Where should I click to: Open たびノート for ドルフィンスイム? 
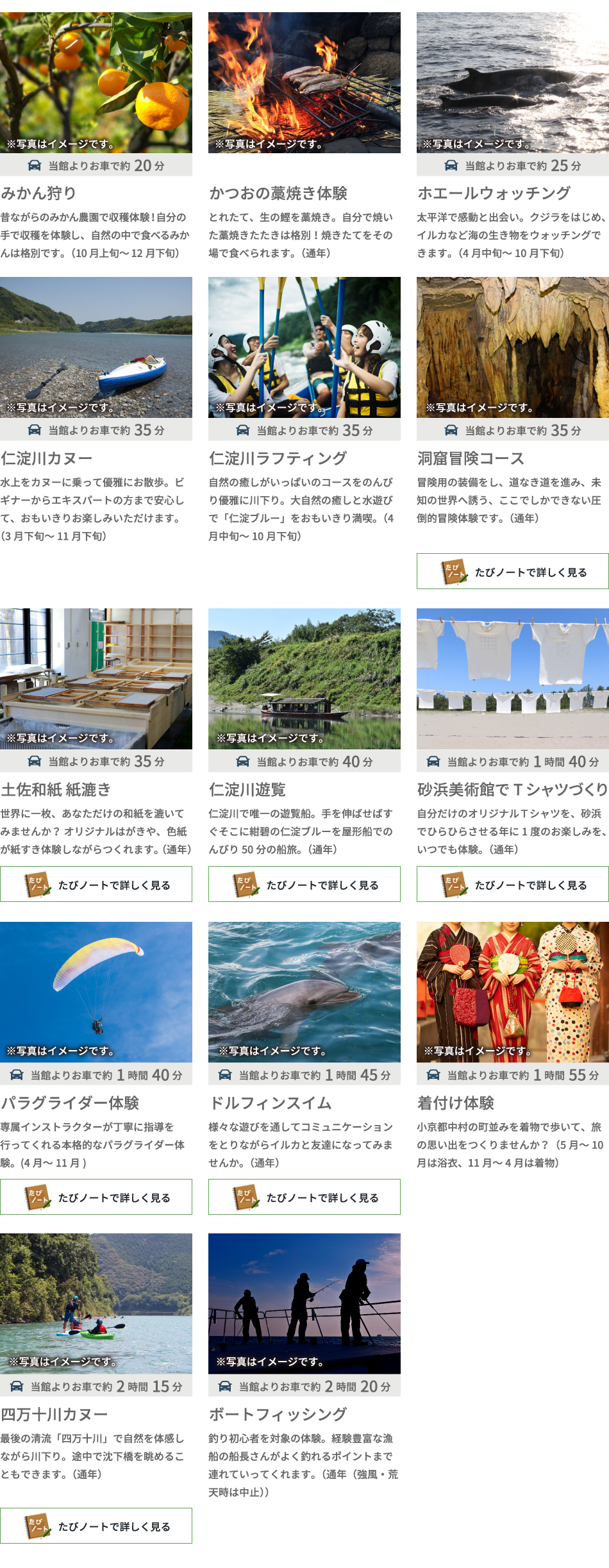click(x=304, y=1197)
